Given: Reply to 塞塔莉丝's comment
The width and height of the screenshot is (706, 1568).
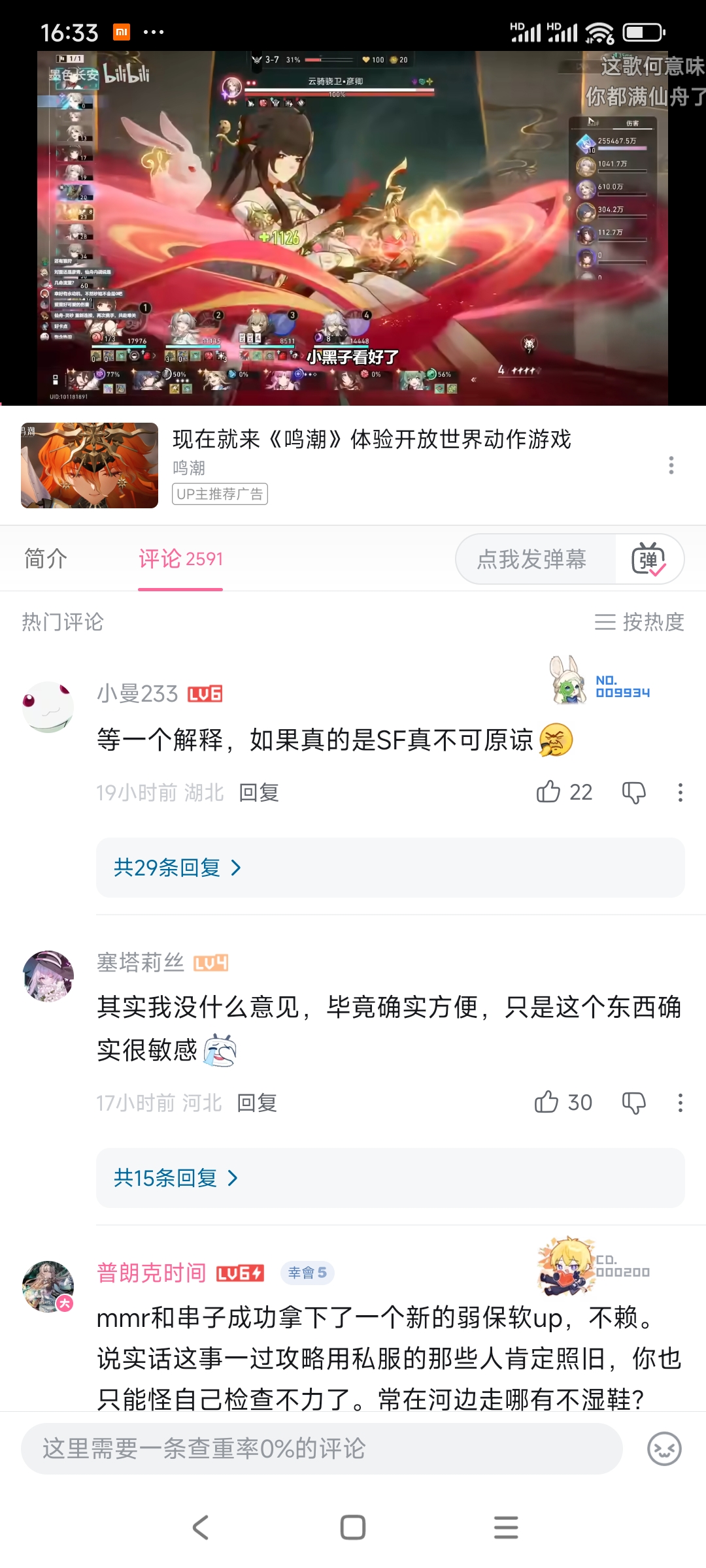Looking at the screenshot, I should point(257,1103).
